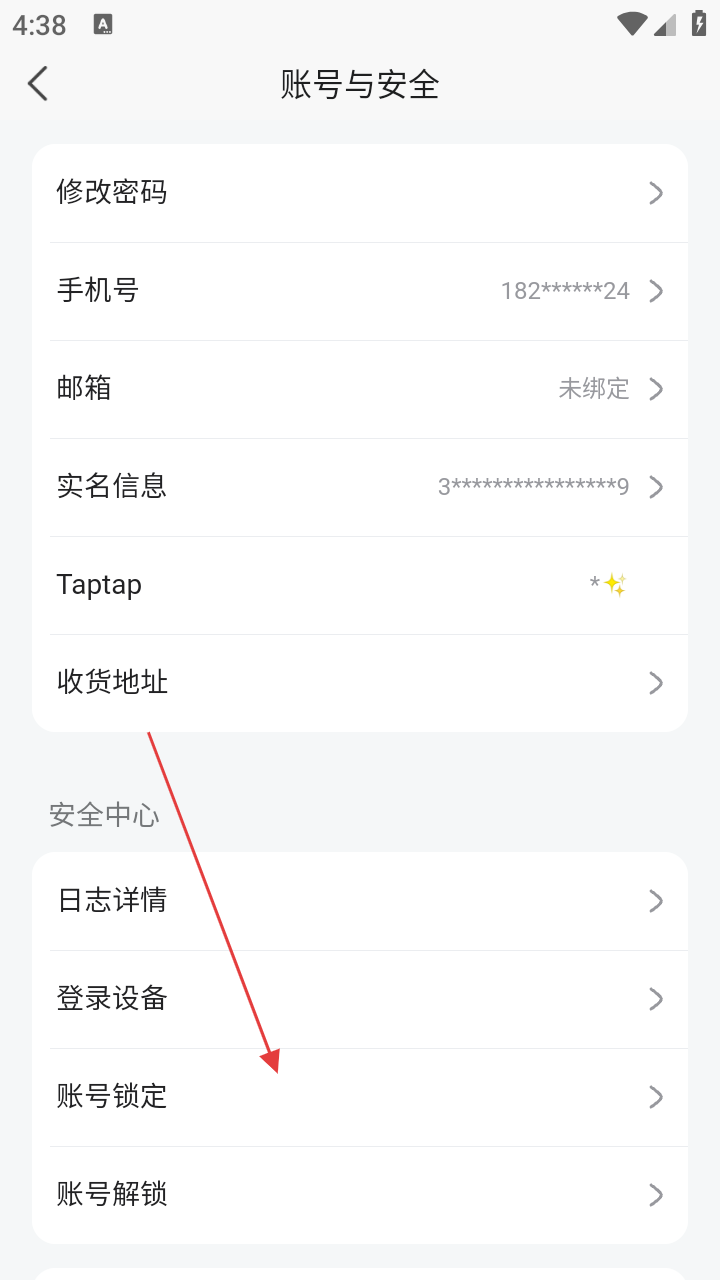Open 修改密码 to change password
Screen dimensions: 720x1280
point(360,193)
